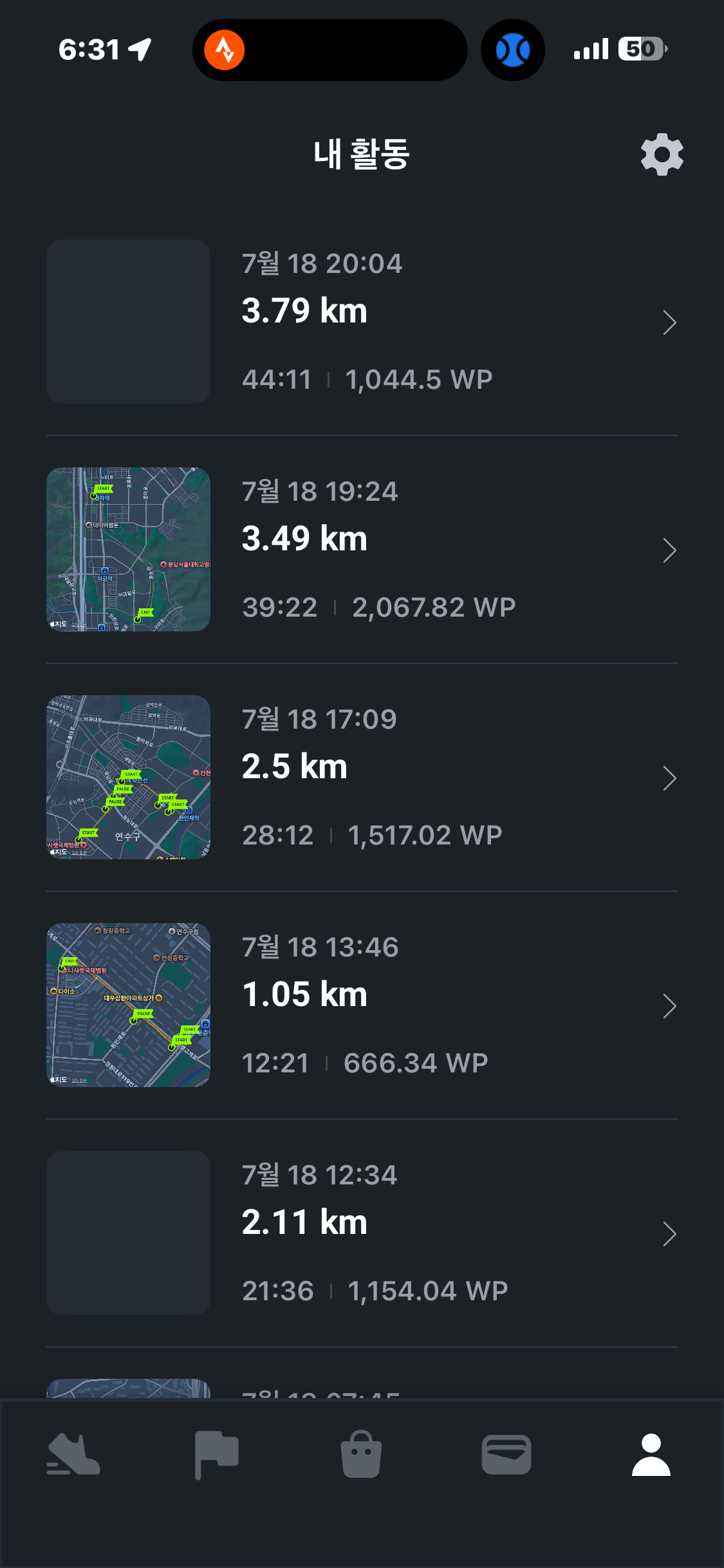View the 2.5 km activity from 17:09
The height and width of the screenshot is (1568, 724).
pos(362,778)
